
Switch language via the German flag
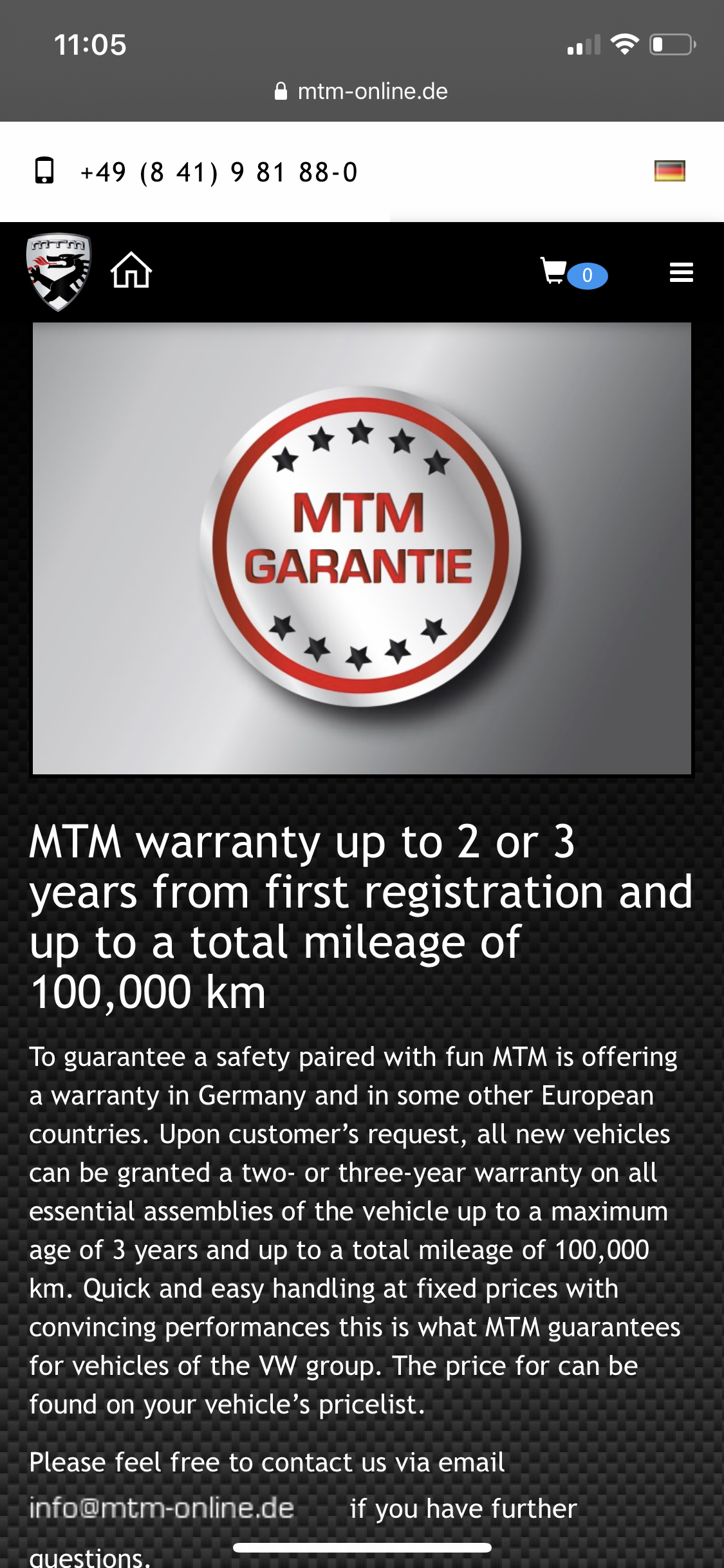(x=669, y=171)
